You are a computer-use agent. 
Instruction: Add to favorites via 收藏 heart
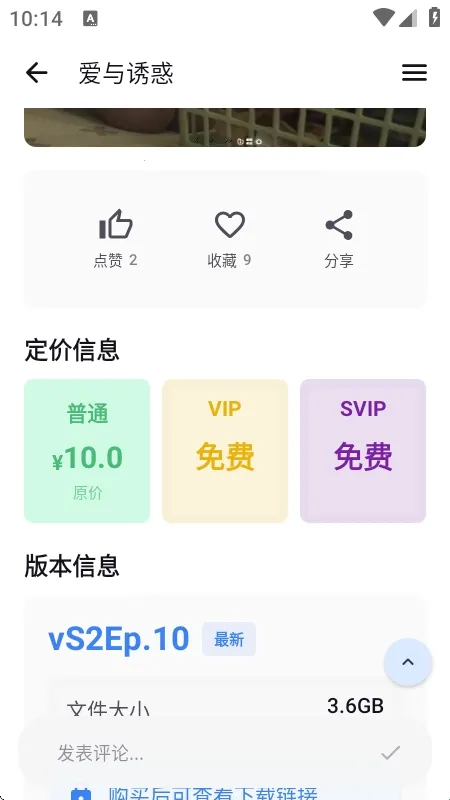coord(229,238)
